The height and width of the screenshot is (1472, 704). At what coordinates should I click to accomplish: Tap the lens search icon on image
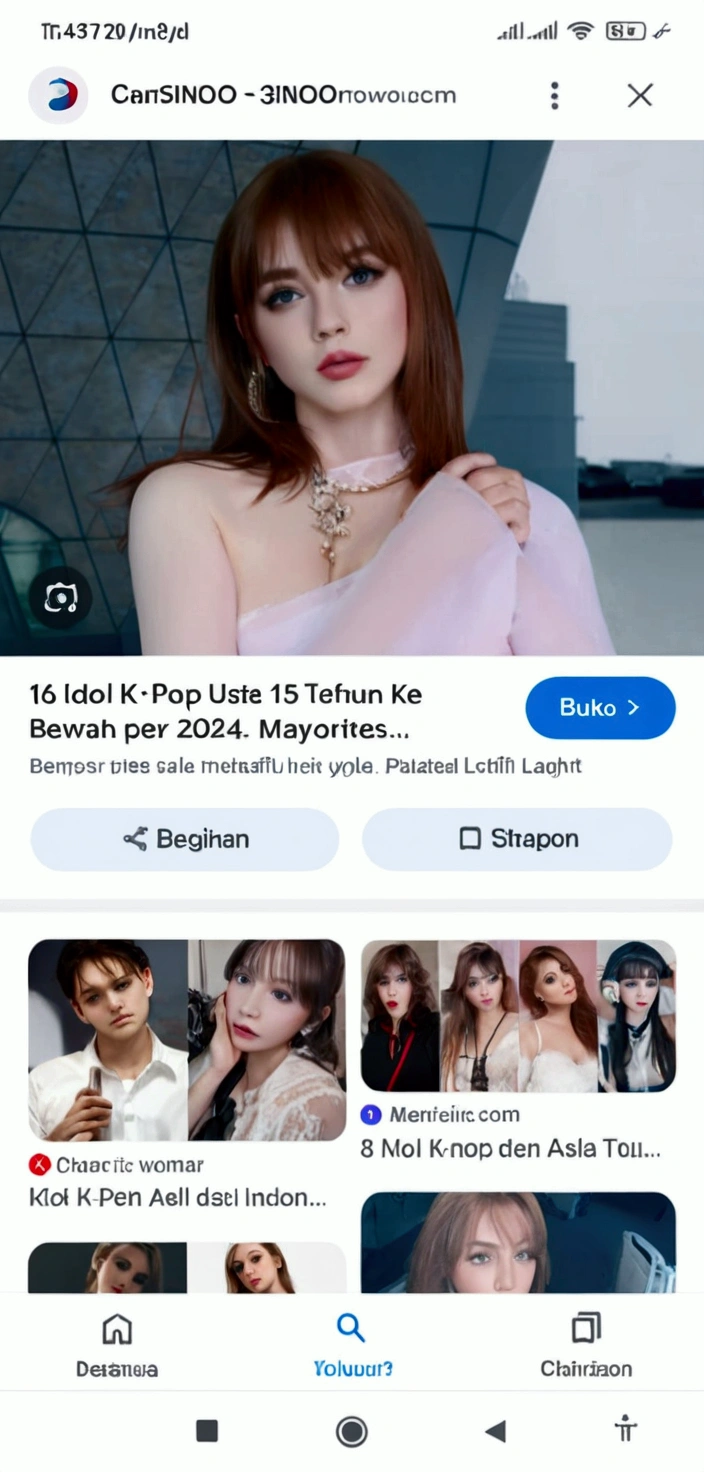coord(61,598)
